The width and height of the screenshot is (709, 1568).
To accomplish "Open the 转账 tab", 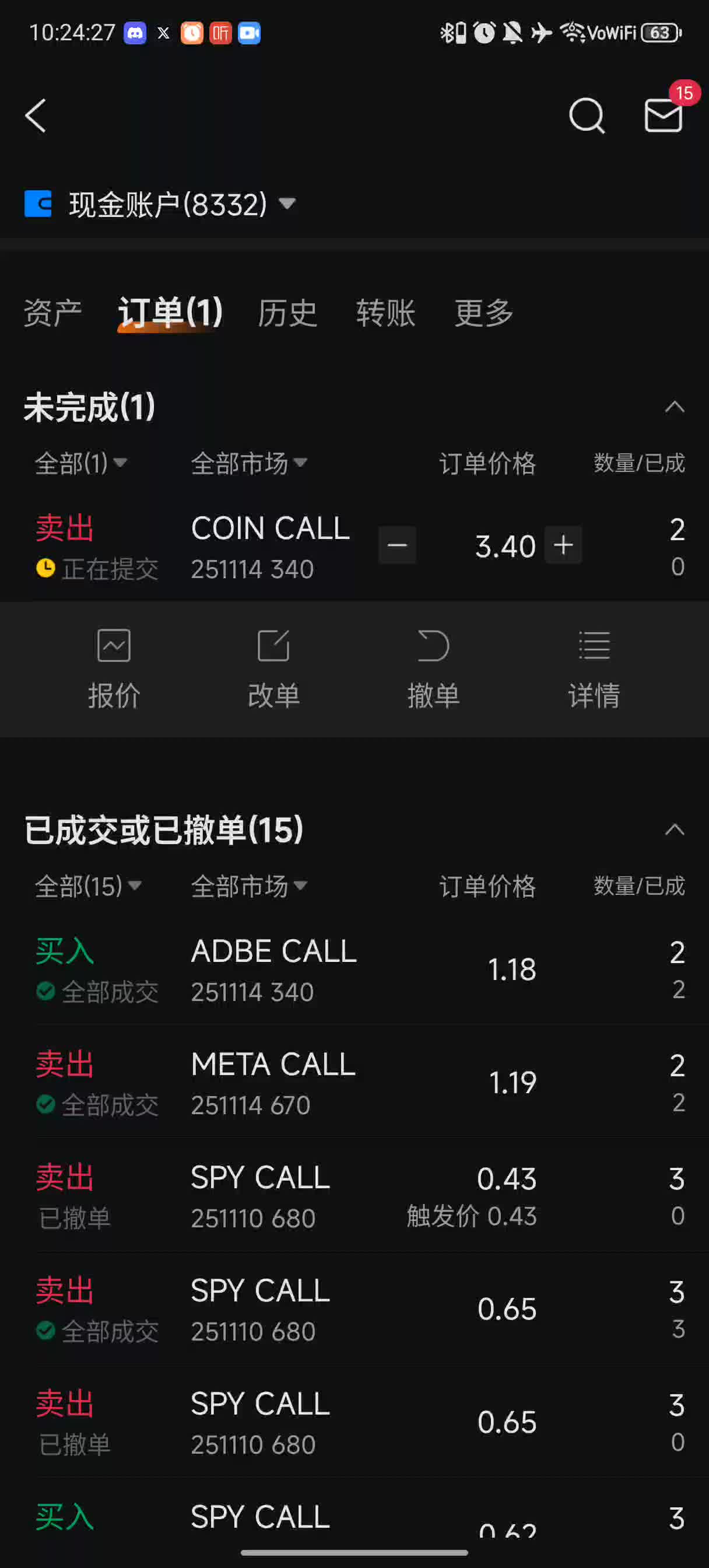I will [x=386, y=312].
